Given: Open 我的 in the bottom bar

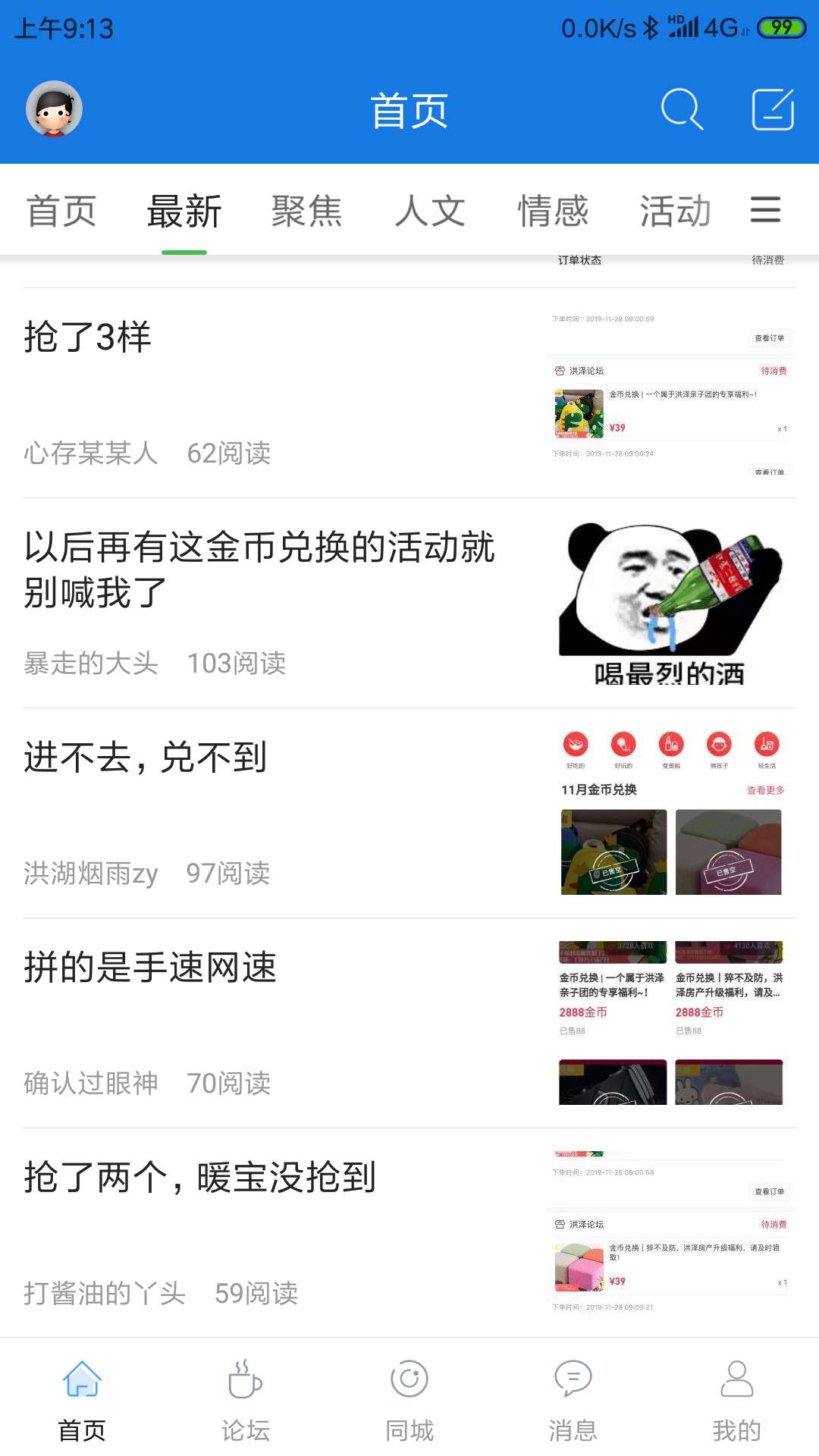Looking at the screenshot, I should coord(737,1400).
